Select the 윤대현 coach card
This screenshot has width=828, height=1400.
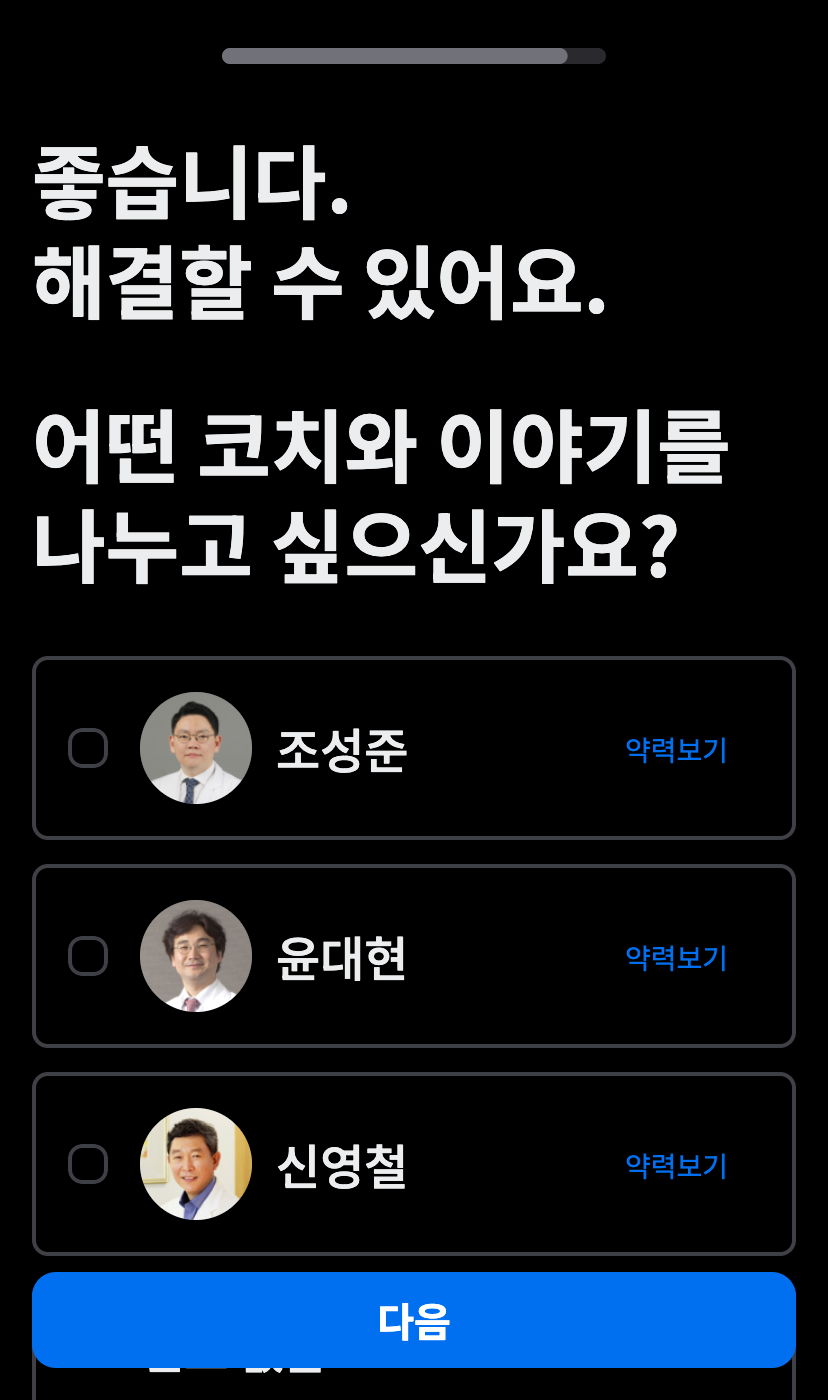414,956
